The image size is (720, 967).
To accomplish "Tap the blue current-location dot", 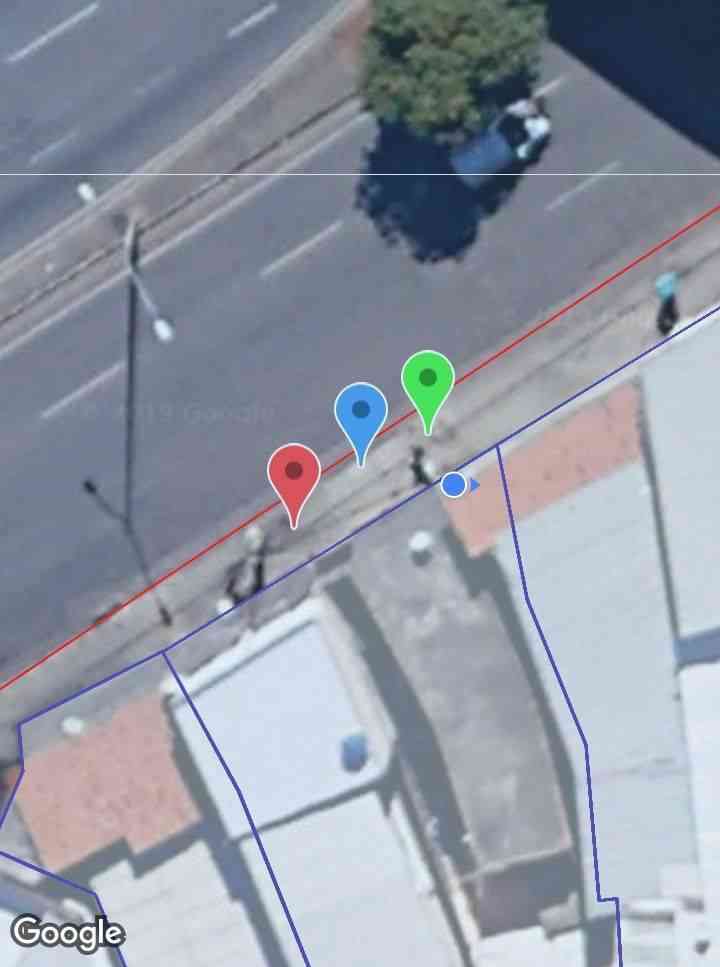I will [454, 485].
